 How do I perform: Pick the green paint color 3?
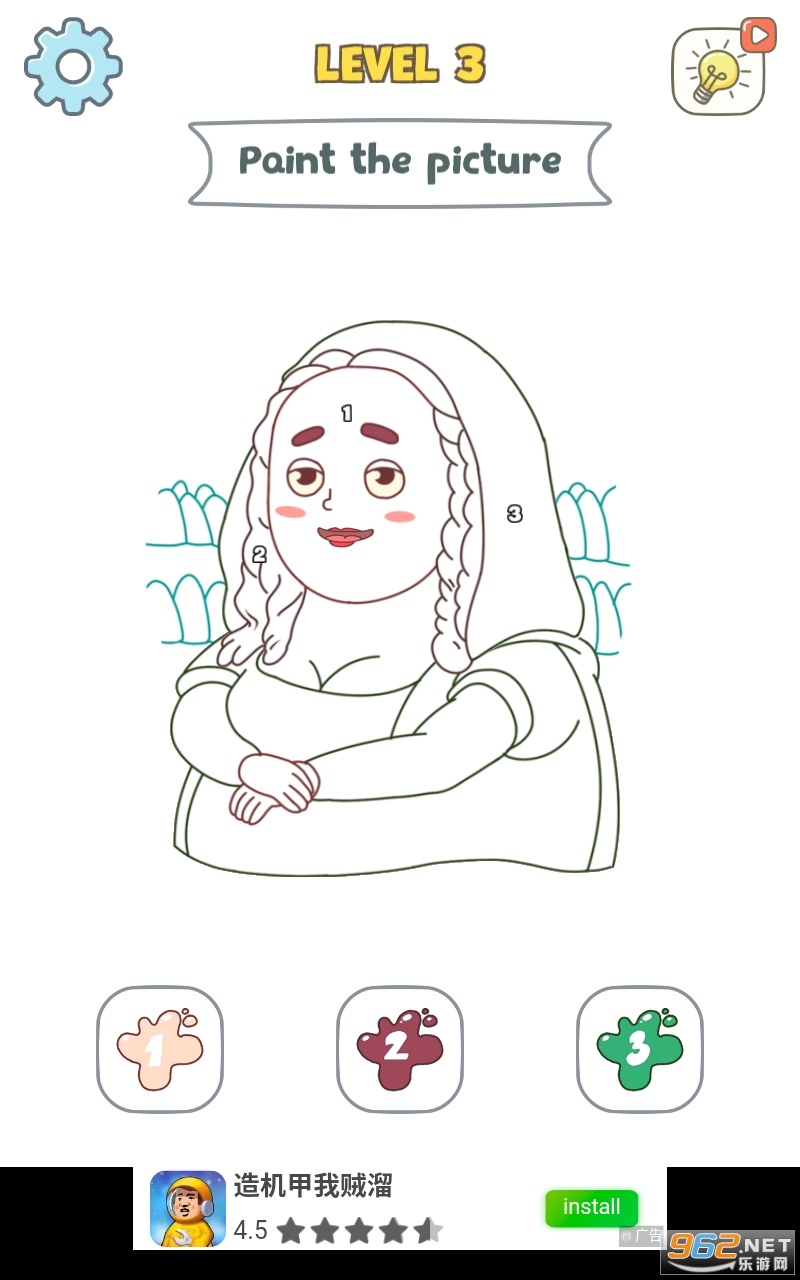640,1049
